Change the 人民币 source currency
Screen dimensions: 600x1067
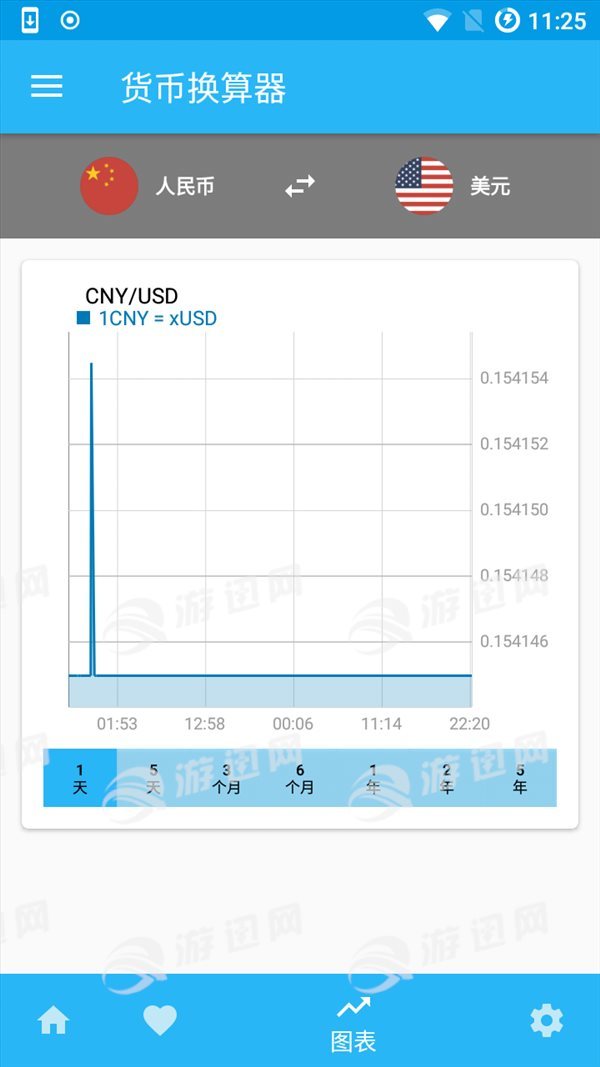[147, 186]
